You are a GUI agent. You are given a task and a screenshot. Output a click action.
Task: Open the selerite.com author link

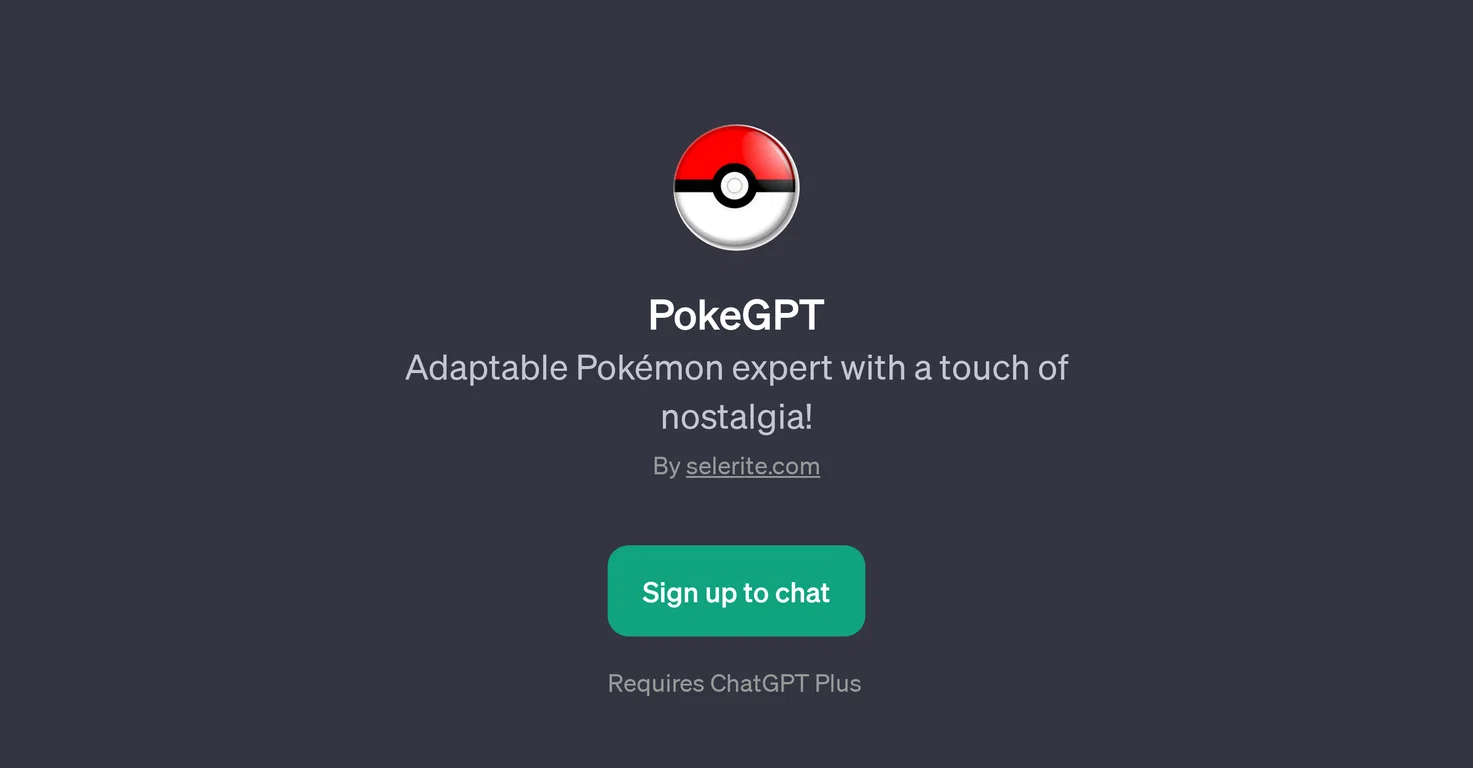(752, 466)
